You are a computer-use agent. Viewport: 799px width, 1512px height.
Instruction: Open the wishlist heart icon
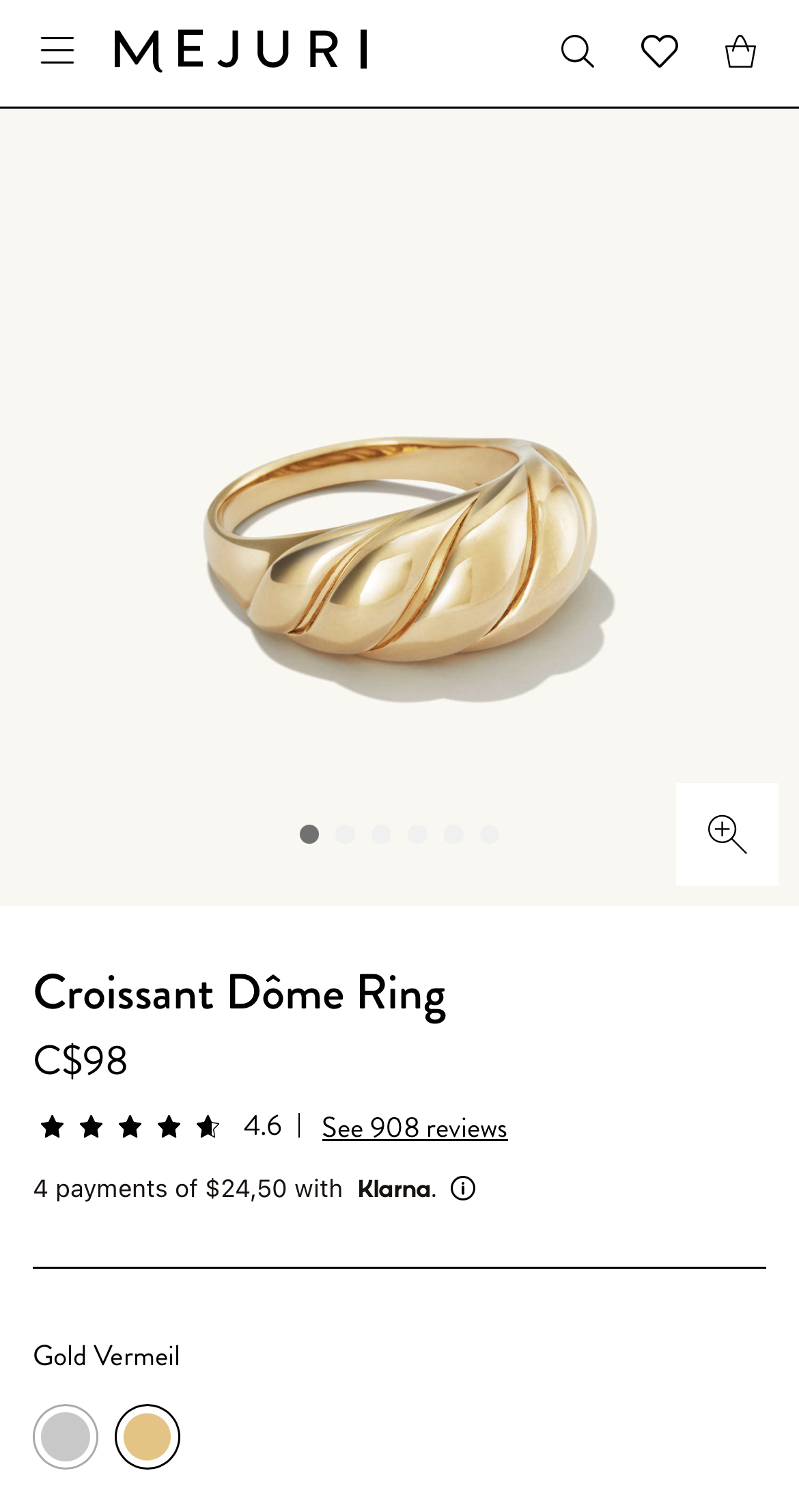(660, 51)
